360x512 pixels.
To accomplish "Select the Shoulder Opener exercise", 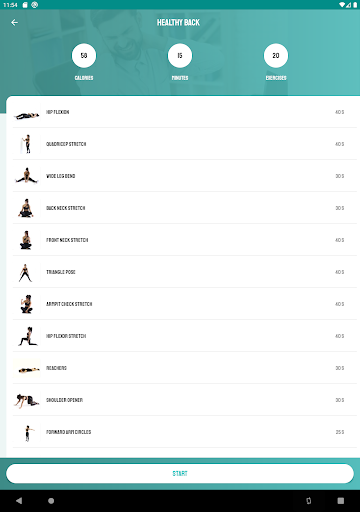I will click(x=185, y=400).
